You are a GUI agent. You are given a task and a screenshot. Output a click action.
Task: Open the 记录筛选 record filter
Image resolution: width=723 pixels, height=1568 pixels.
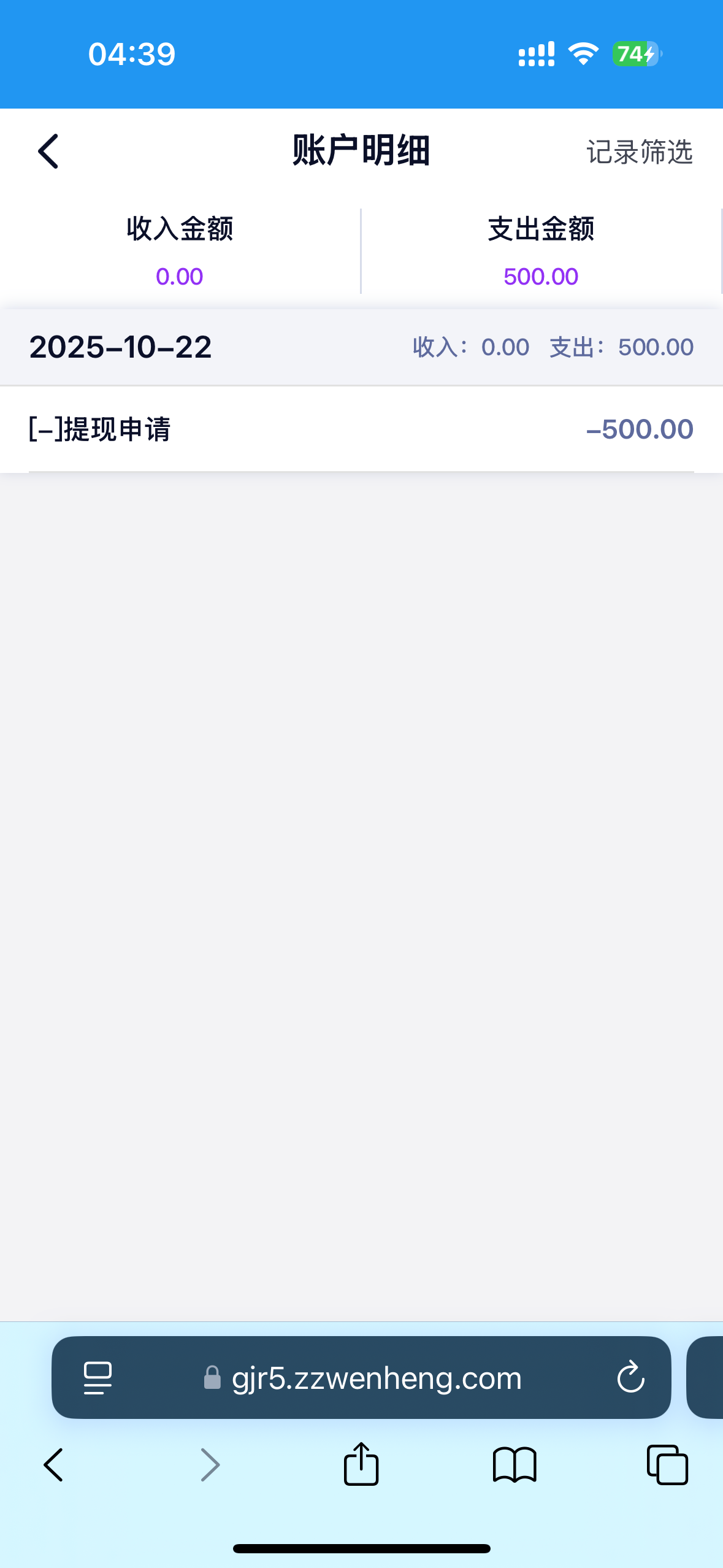[639, 152]
